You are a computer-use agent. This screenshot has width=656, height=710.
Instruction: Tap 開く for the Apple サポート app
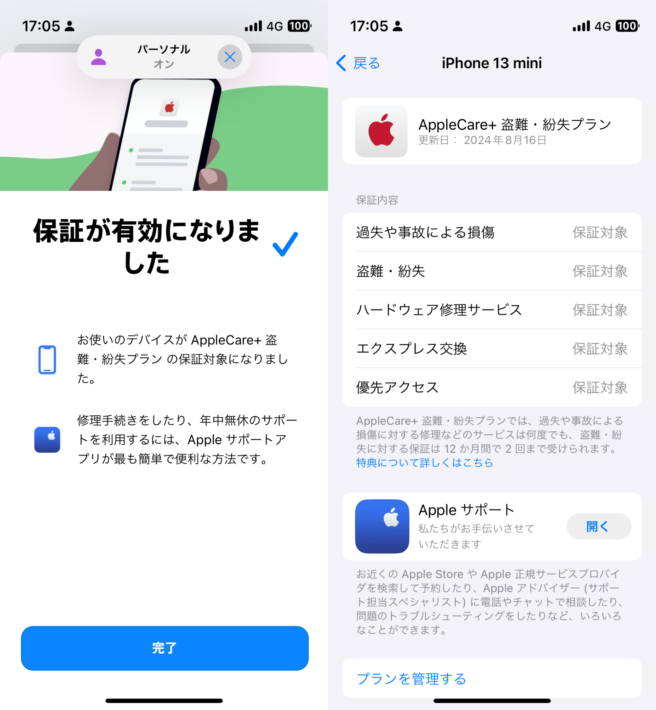(598, 526)
